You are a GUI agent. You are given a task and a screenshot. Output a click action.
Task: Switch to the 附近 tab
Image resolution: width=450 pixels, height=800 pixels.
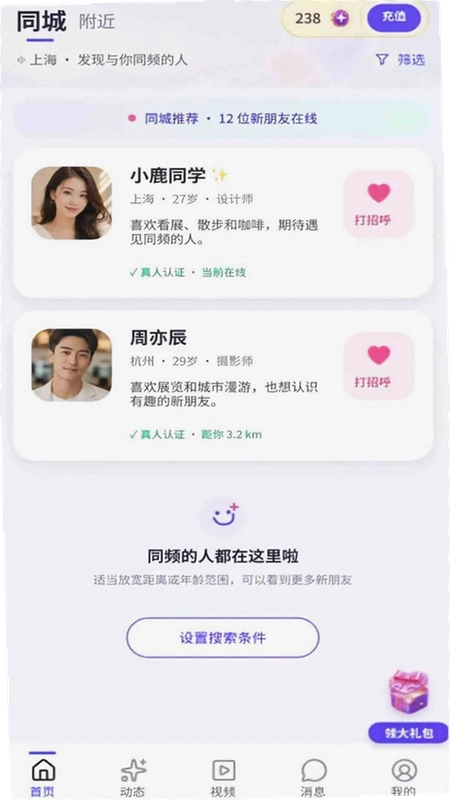[97, 21]
